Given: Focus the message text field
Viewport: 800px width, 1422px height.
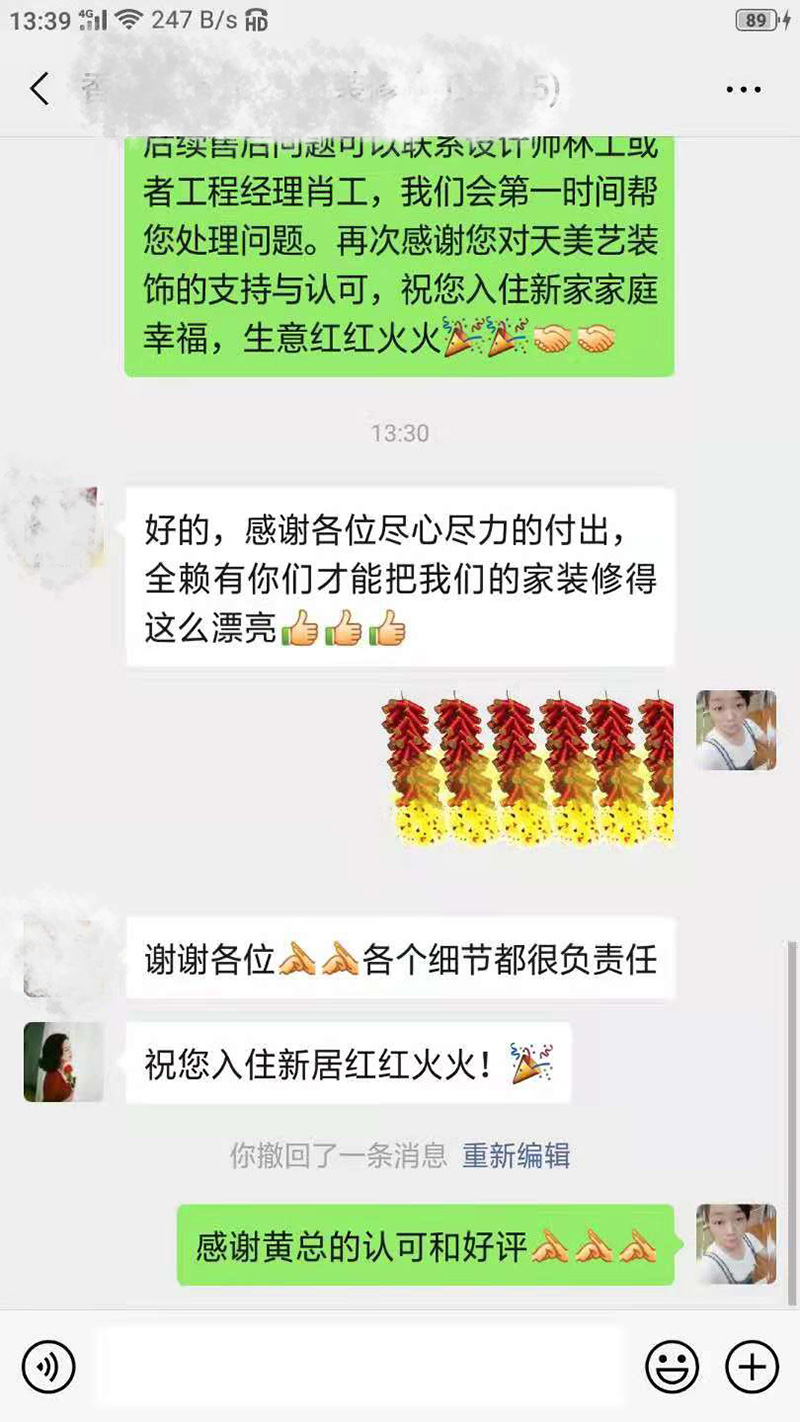Looking at the screenshot, I should pos(360,1366).
